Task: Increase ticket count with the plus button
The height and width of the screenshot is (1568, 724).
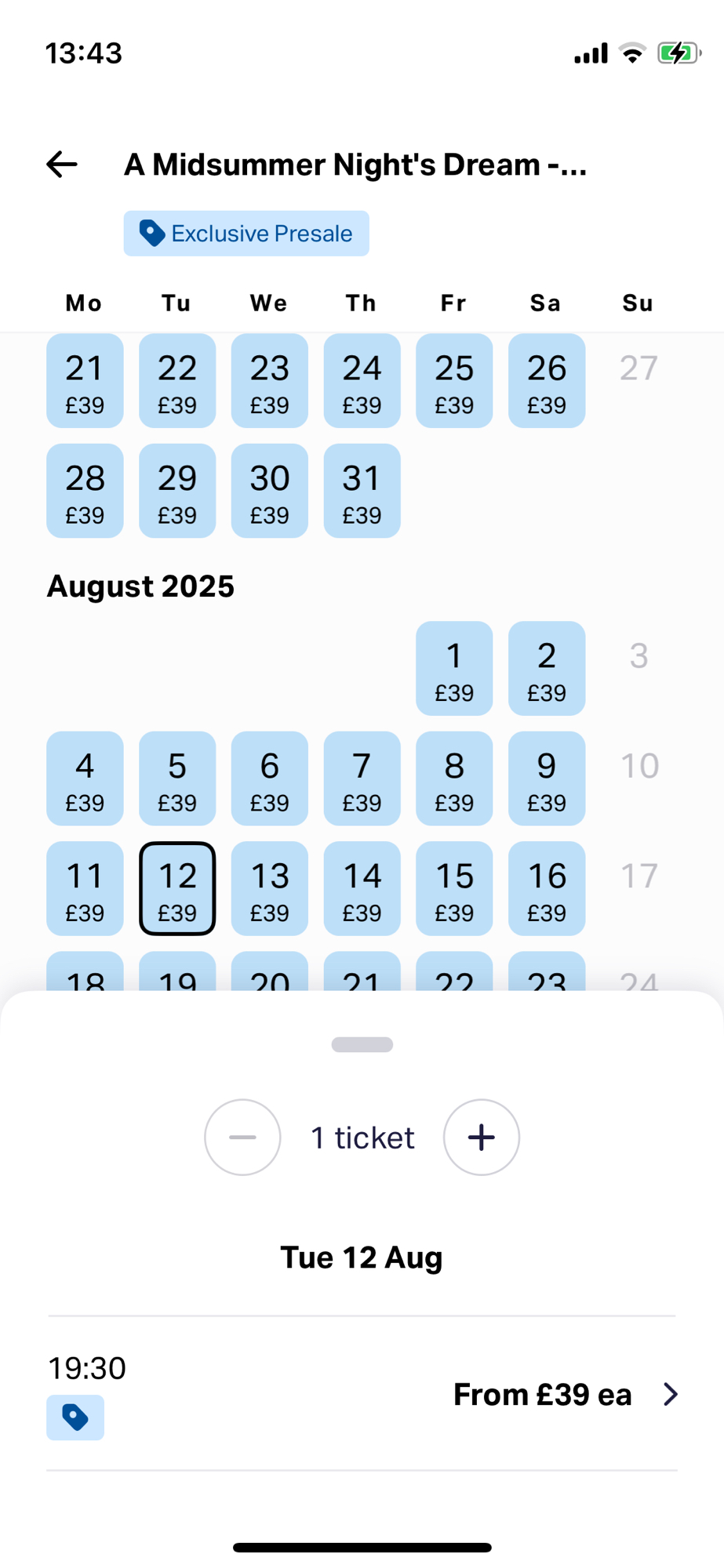Action: click(x=481, y=1137)
